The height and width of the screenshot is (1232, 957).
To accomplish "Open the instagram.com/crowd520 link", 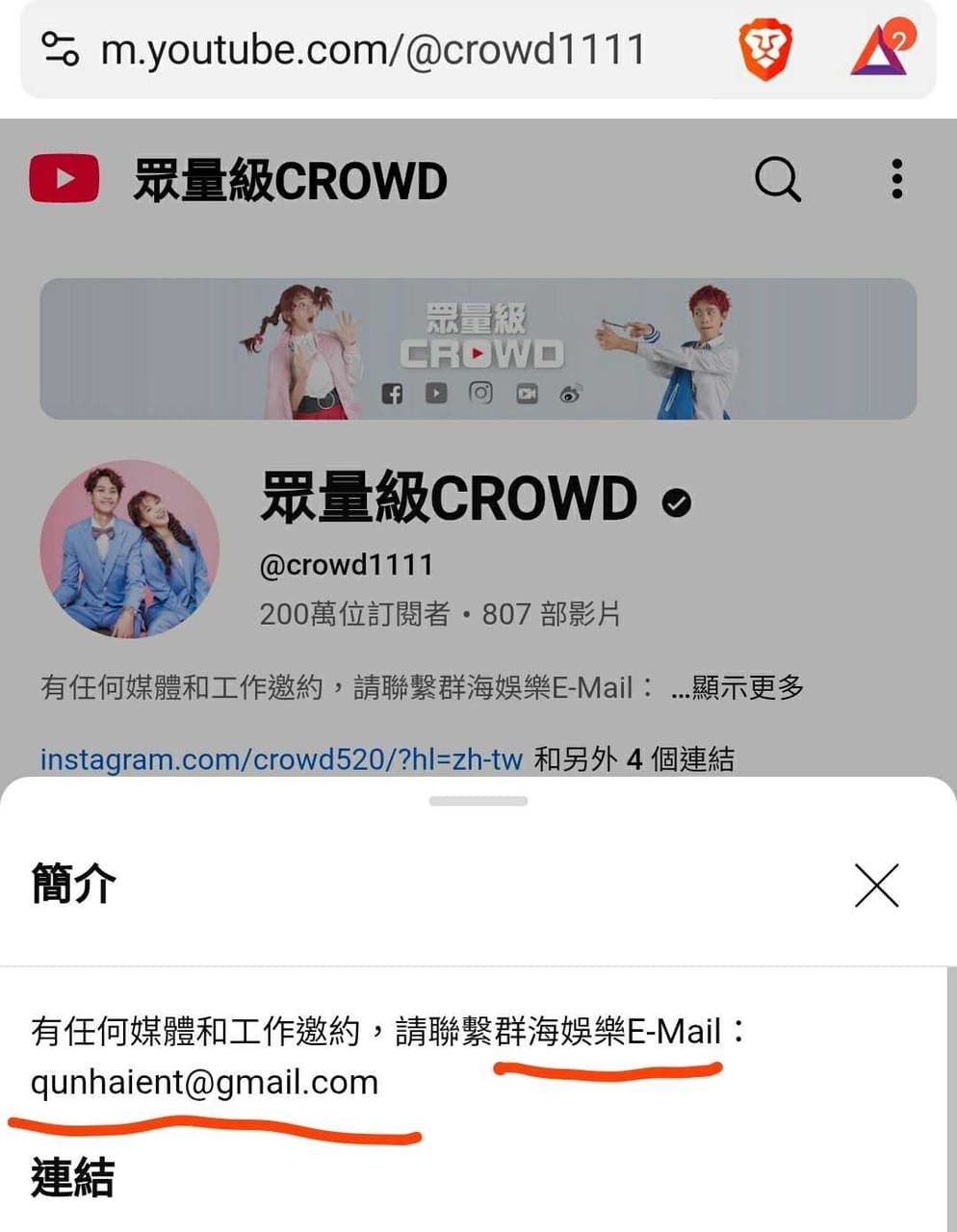I will tap(280, 759).
